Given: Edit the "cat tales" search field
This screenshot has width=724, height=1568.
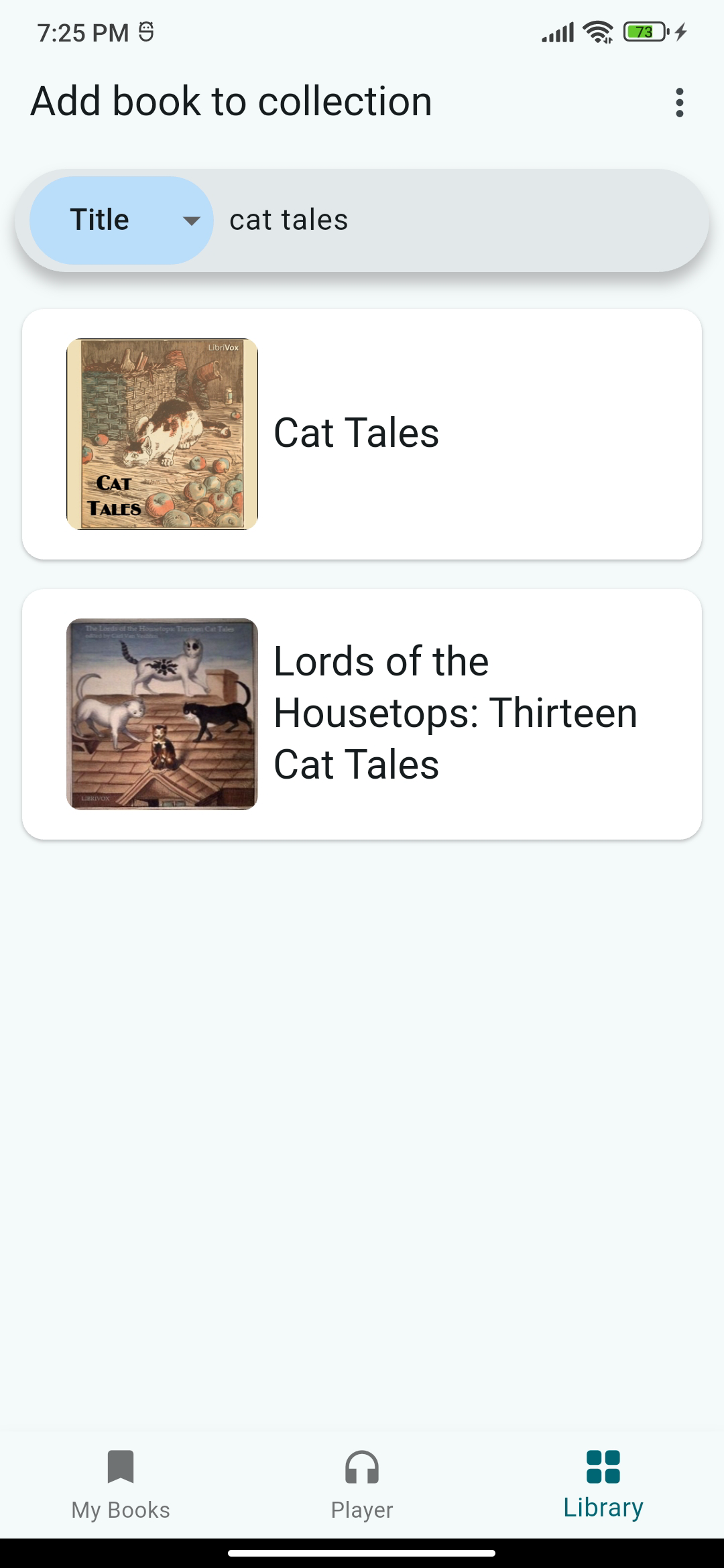Looking at the screenshot, I should (x=456, y=220).
